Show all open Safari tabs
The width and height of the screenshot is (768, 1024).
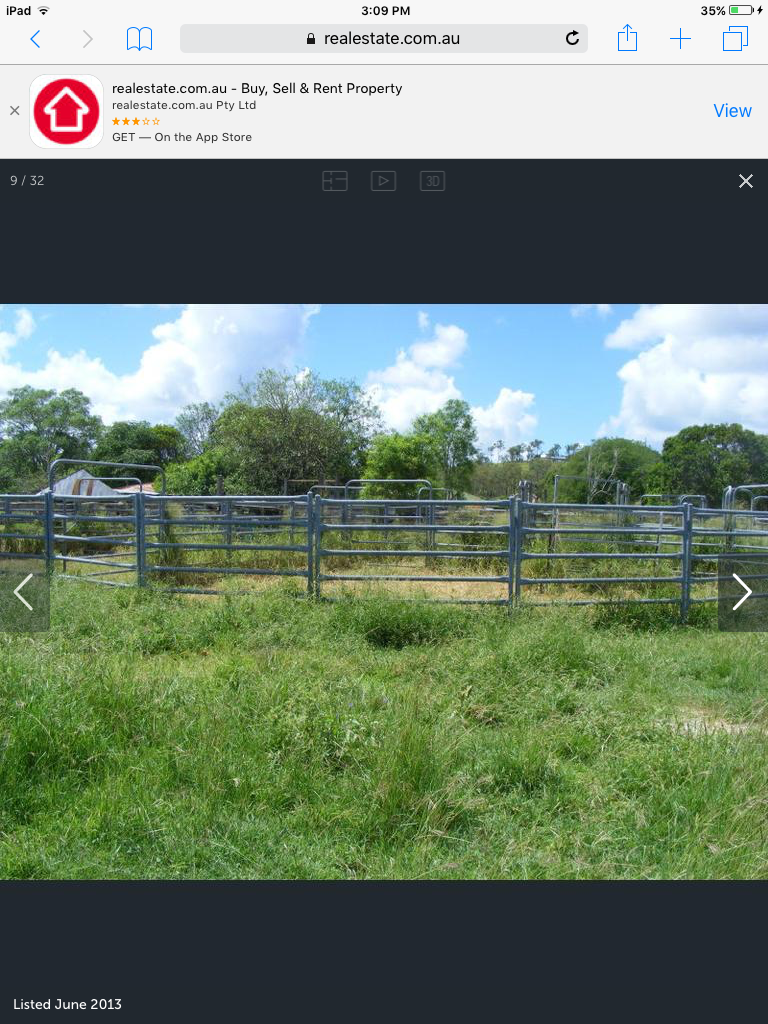[x=735, y=39]
